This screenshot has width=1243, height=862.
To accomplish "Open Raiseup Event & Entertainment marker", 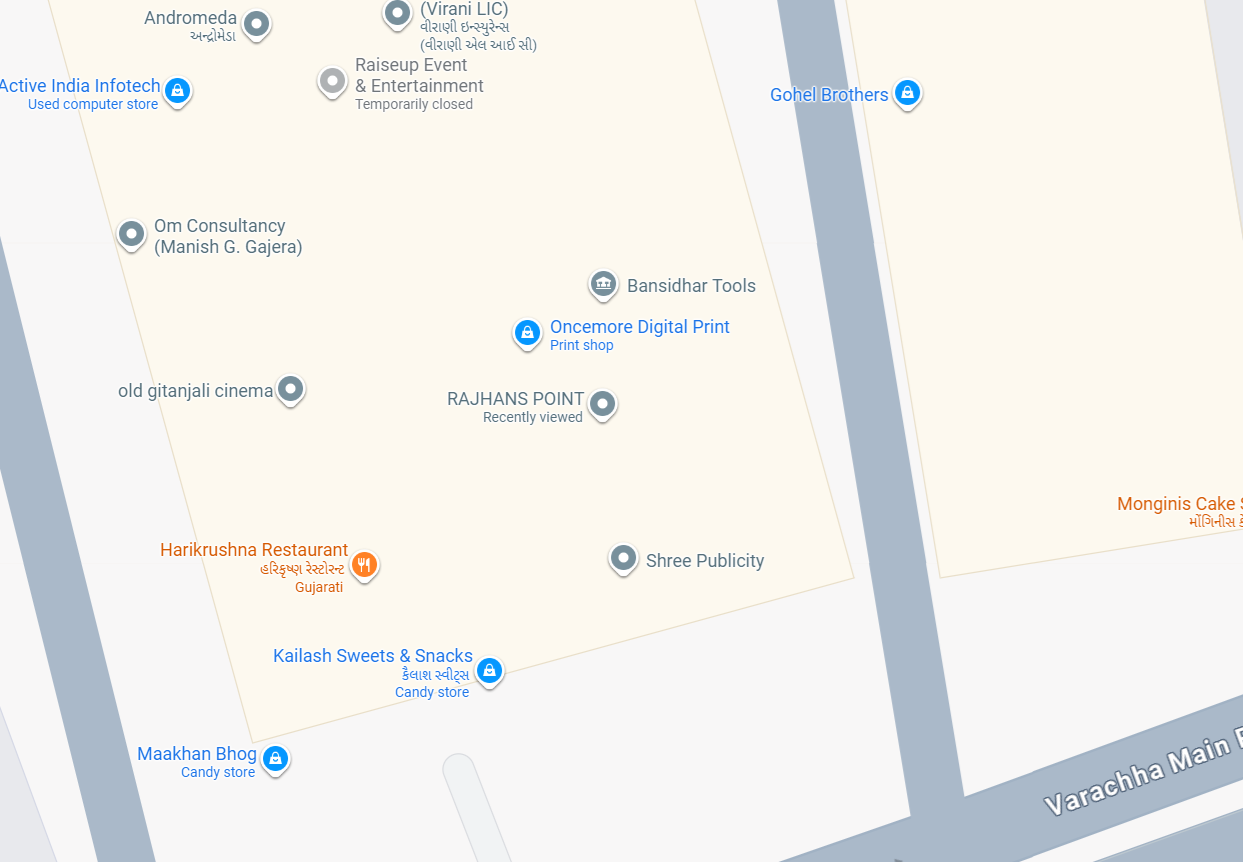I will coord(332,80).
